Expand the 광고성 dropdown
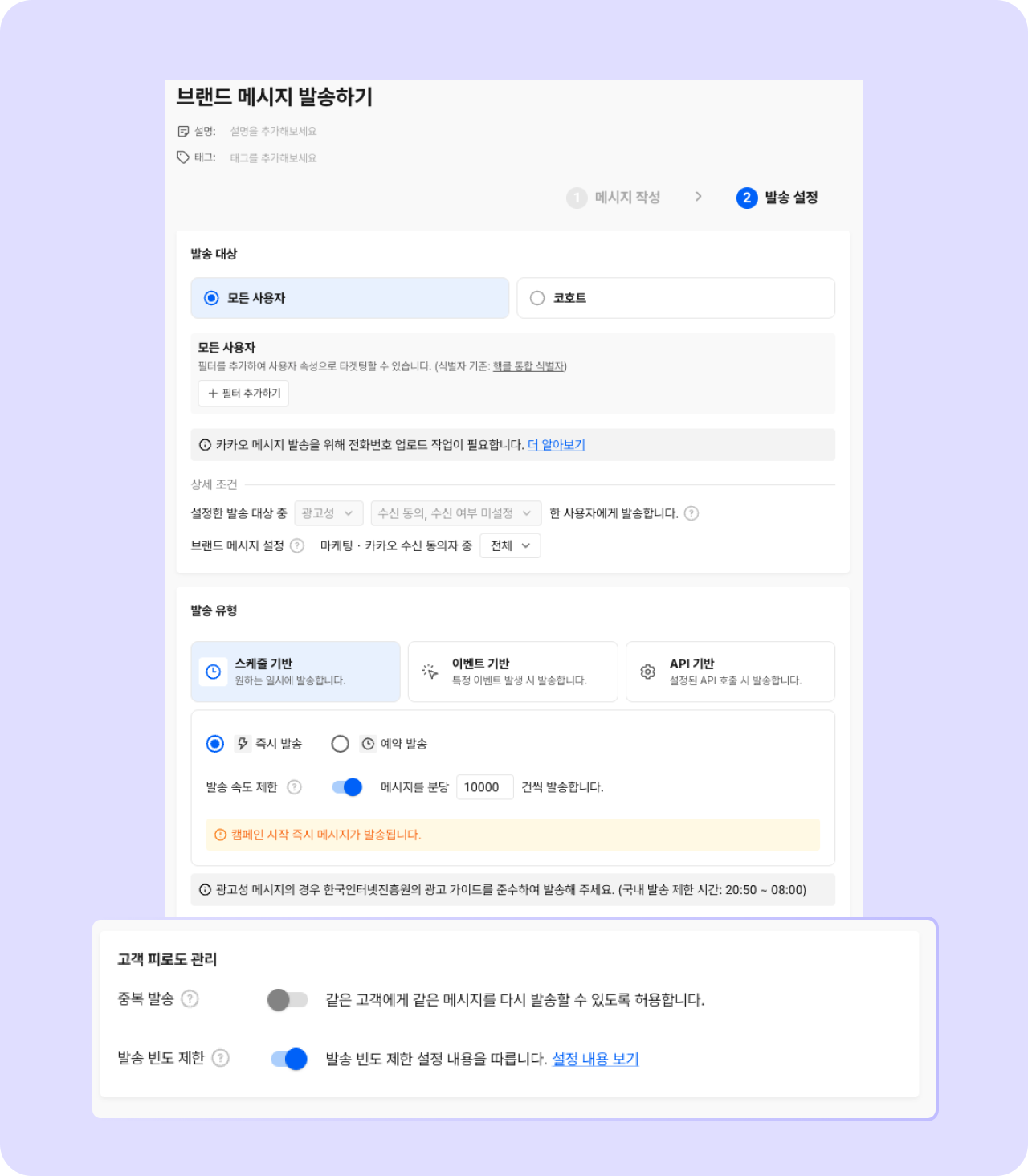The width and height of the screenshot is (1028, 1176). tap(328, 513)
